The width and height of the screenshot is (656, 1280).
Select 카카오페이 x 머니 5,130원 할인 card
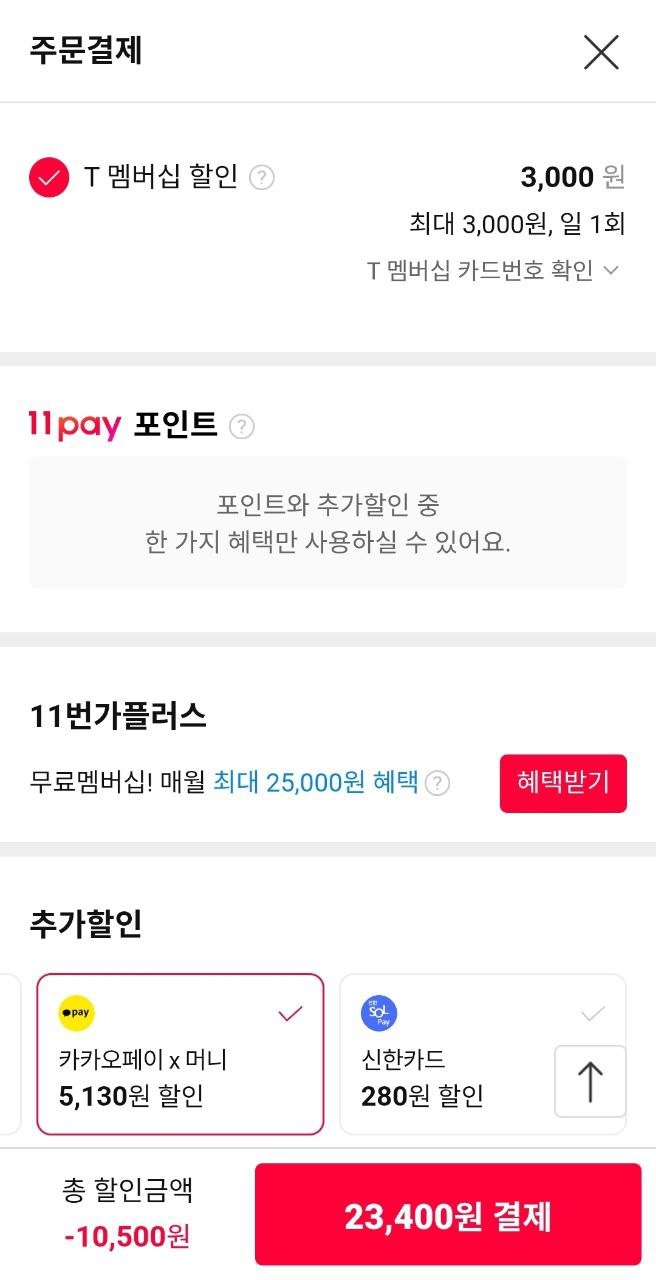(x=180, y=1054)
